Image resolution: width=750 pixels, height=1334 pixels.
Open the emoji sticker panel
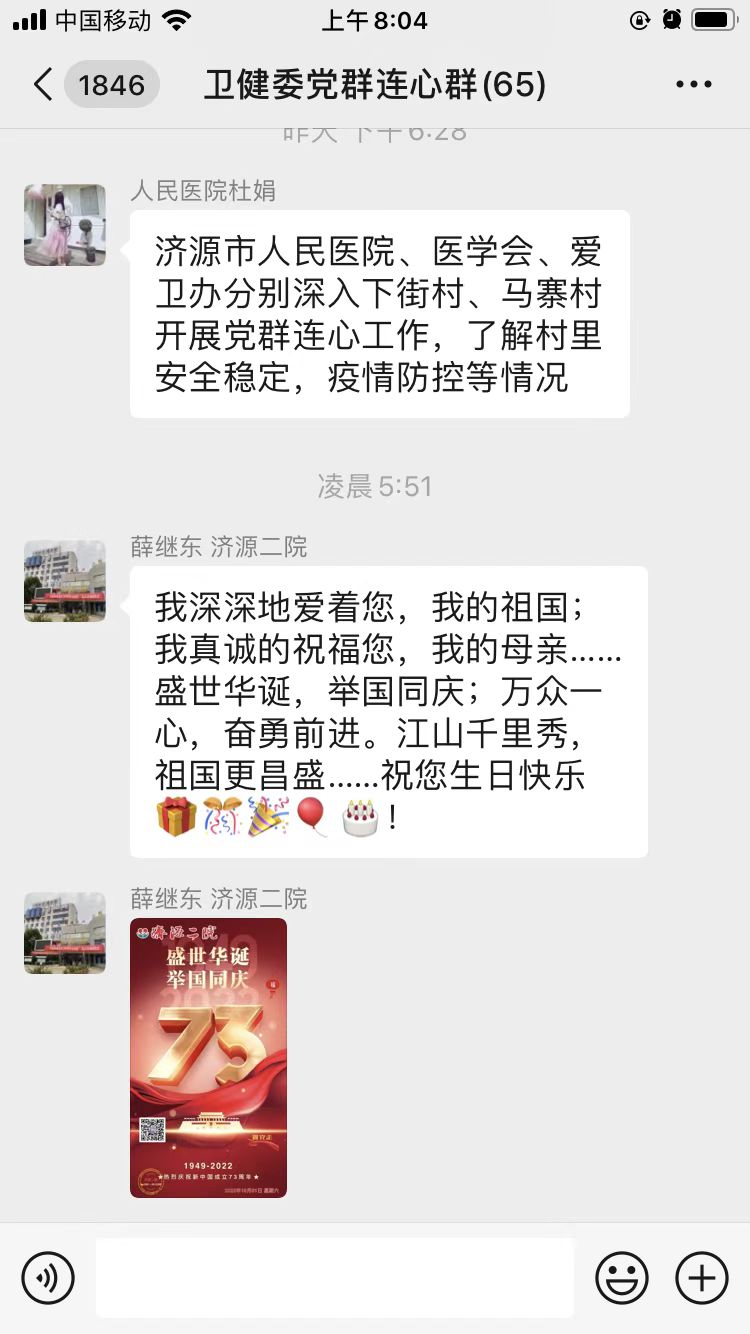tap(621, 1277)
